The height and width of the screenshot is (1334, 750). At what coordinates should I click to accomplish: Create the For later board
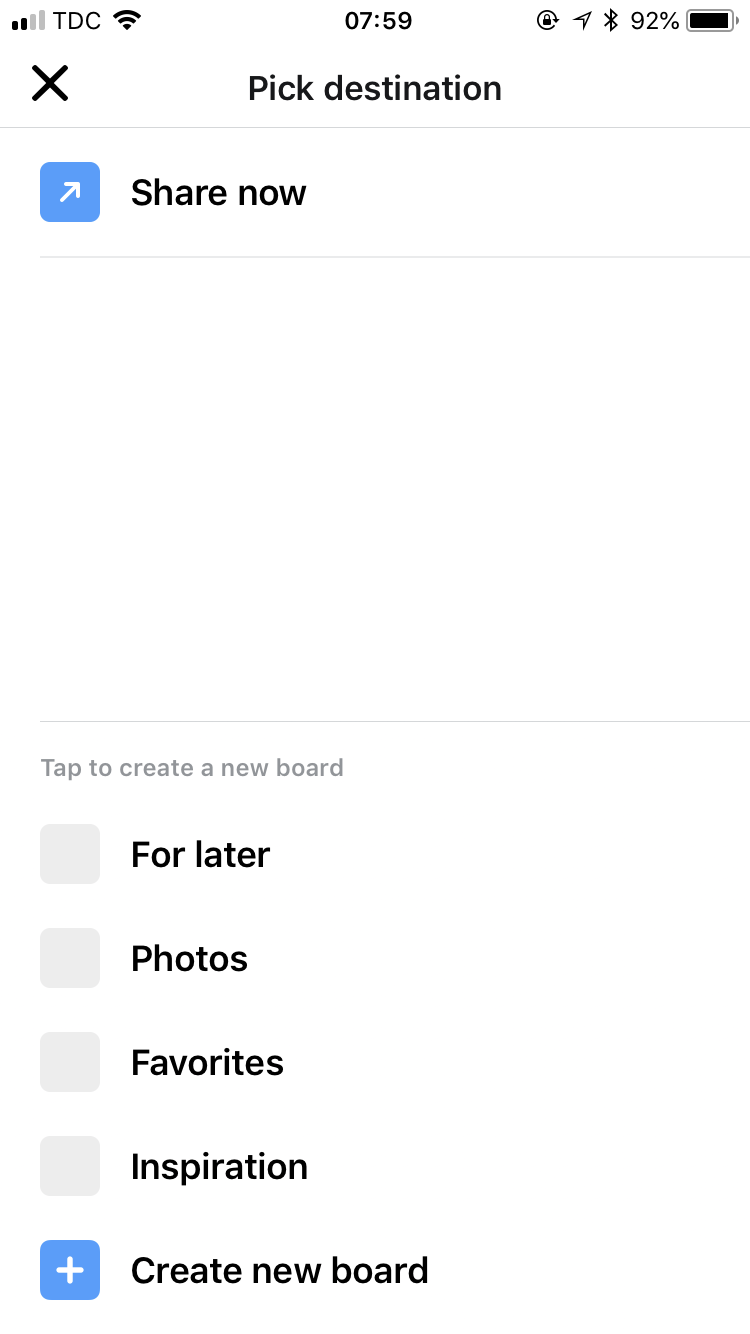395,854
